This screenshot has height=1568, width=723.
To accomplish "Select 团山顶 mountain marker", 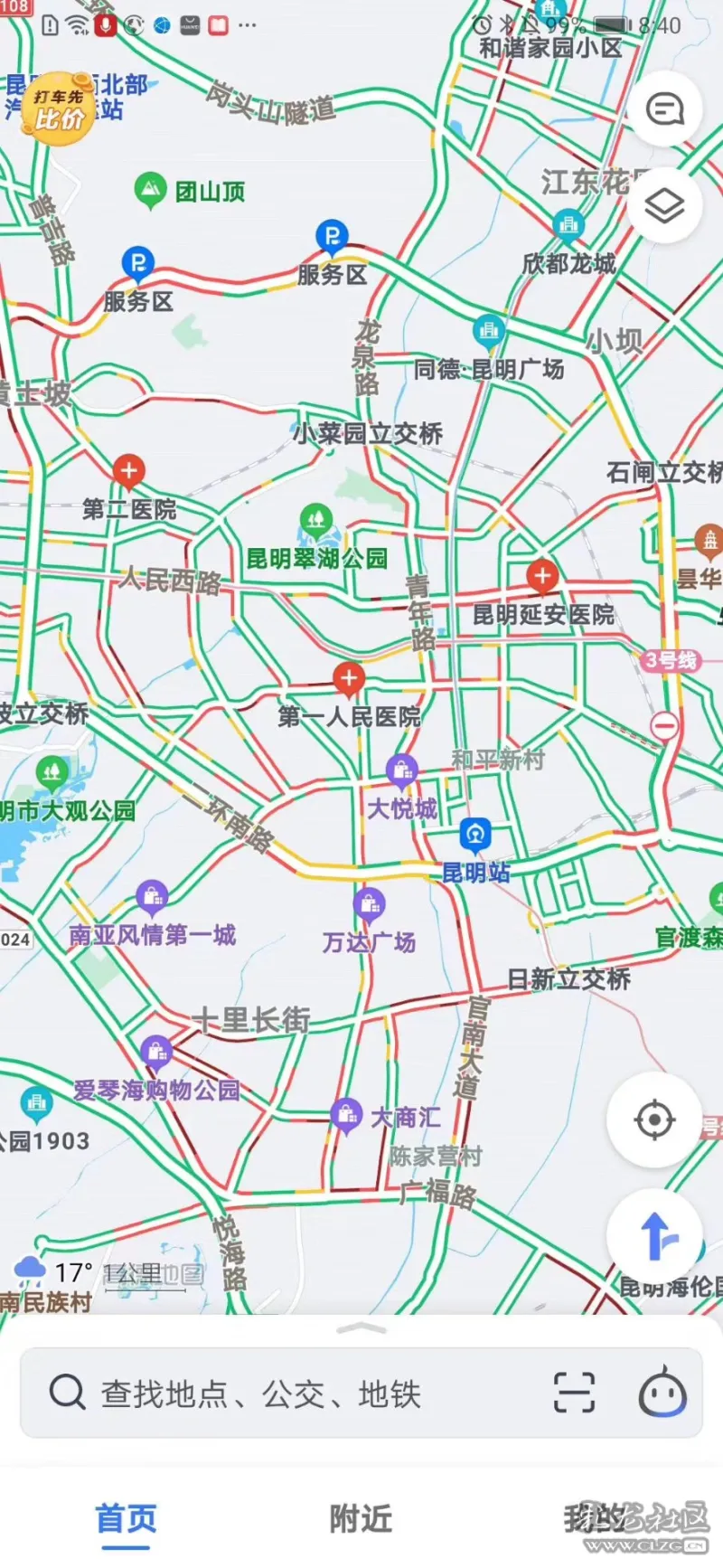I will click(150, 190).
